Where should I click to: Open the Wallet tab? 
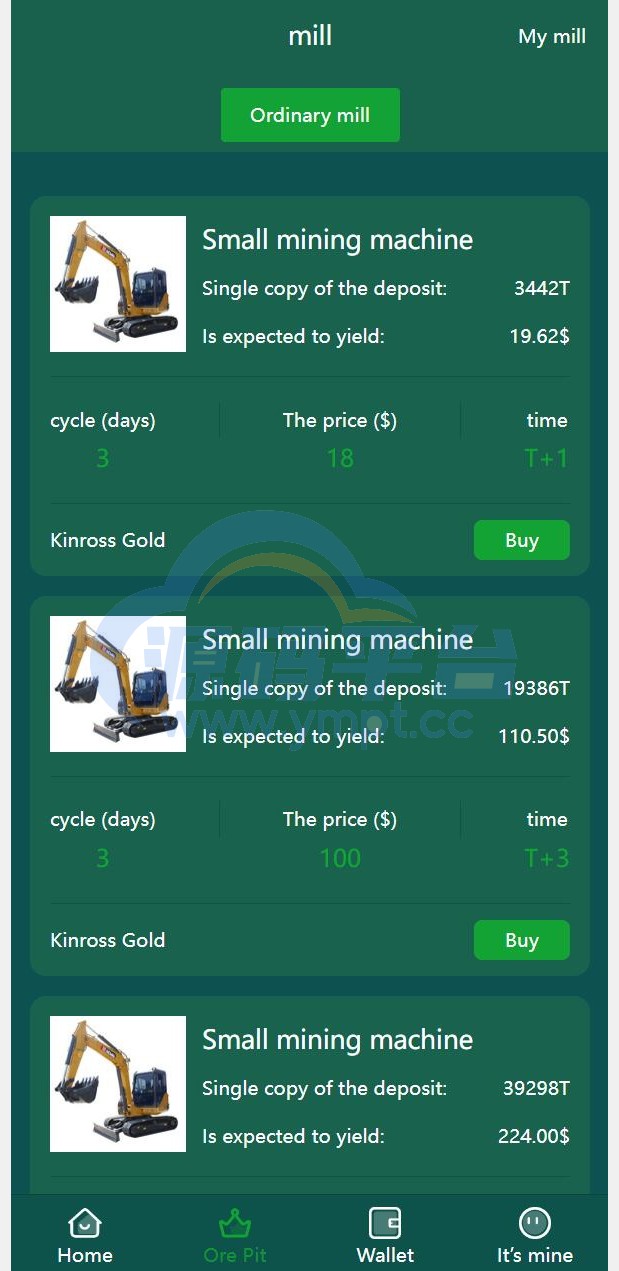point(385,1236)
